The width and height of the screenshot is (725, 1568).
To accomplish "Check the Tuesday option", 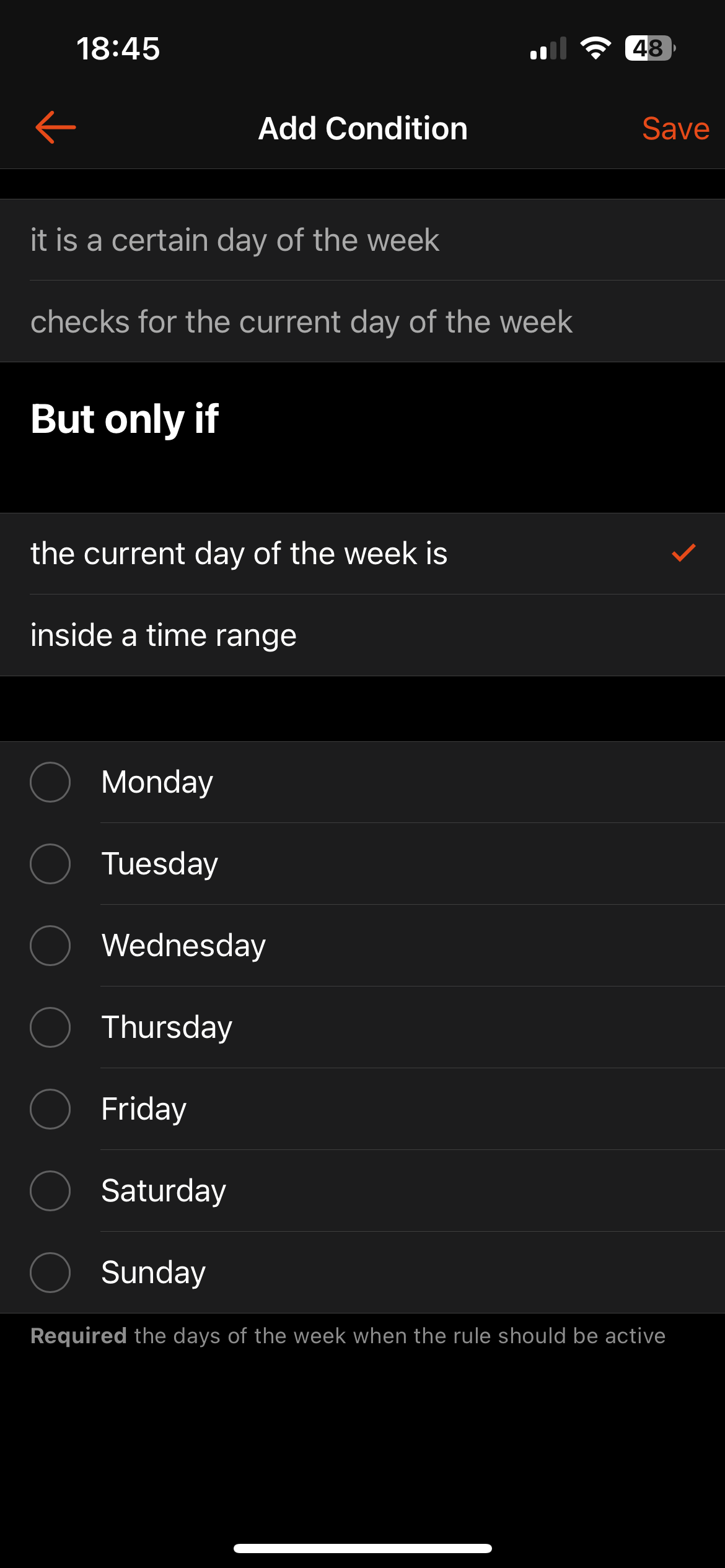I will click(362, 864).
